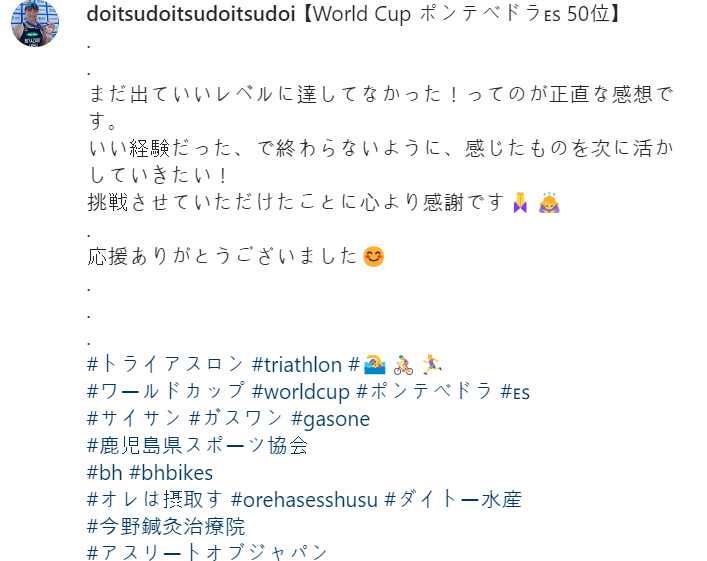Open hashtag #オレは摂取す
Screen dimensions: 707x561
155,499
